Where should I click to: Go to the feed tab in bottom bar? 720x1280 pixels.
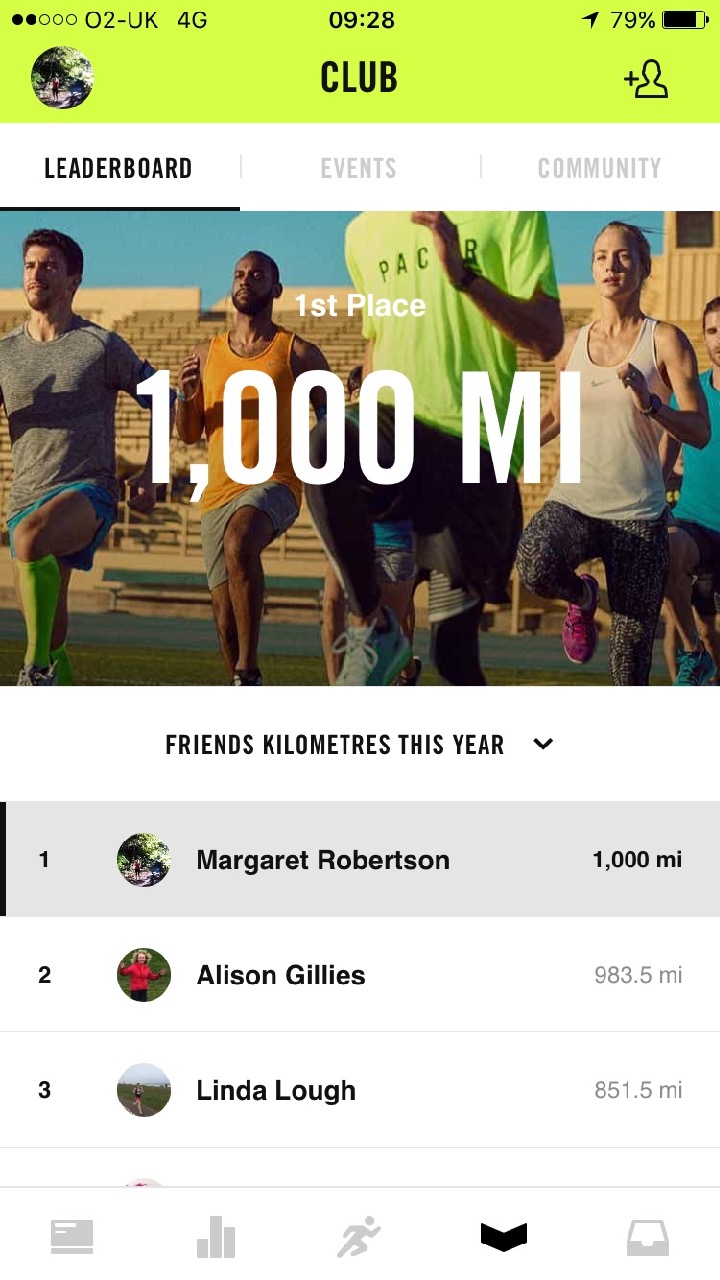point(72,1237)
